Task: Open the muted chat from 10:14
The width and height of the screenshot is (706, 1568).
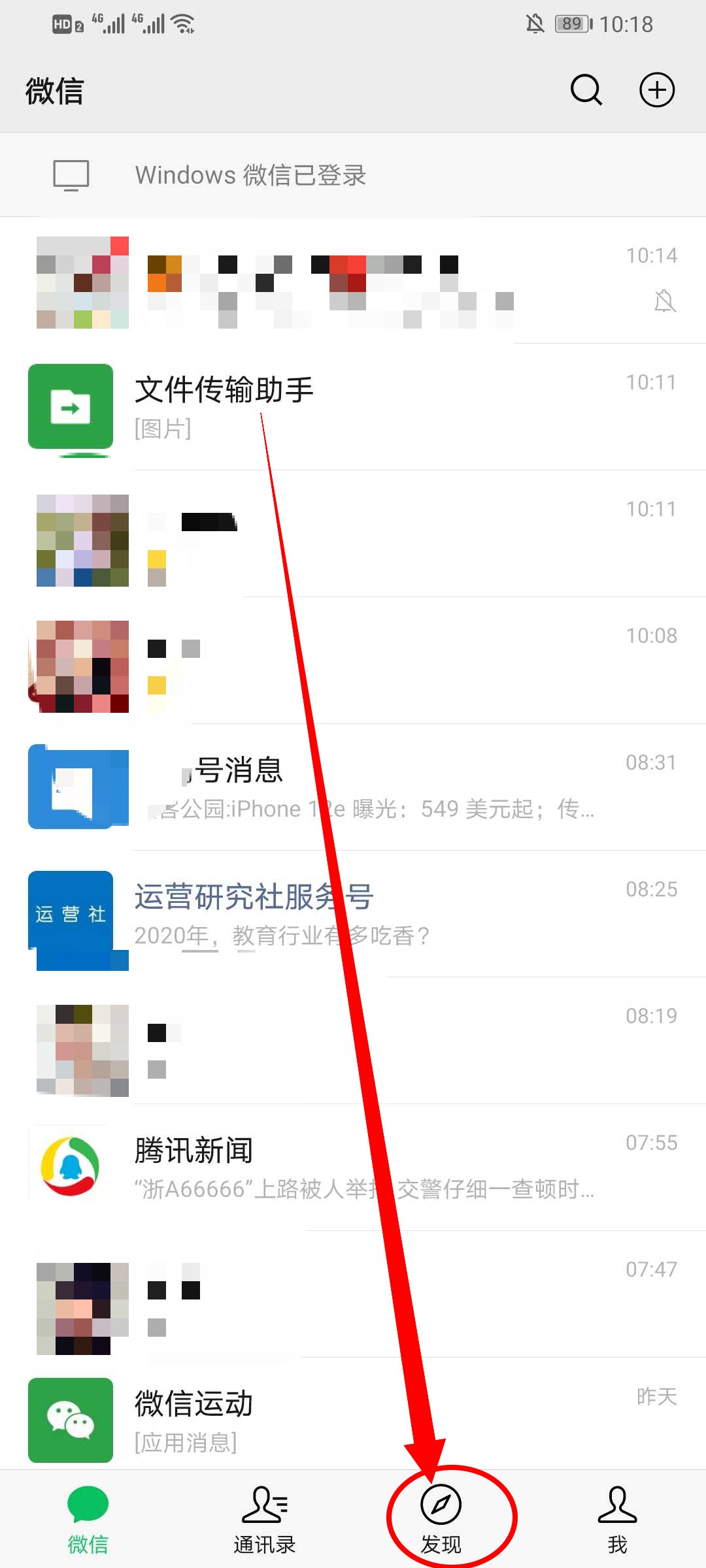Action: [353, 281]
